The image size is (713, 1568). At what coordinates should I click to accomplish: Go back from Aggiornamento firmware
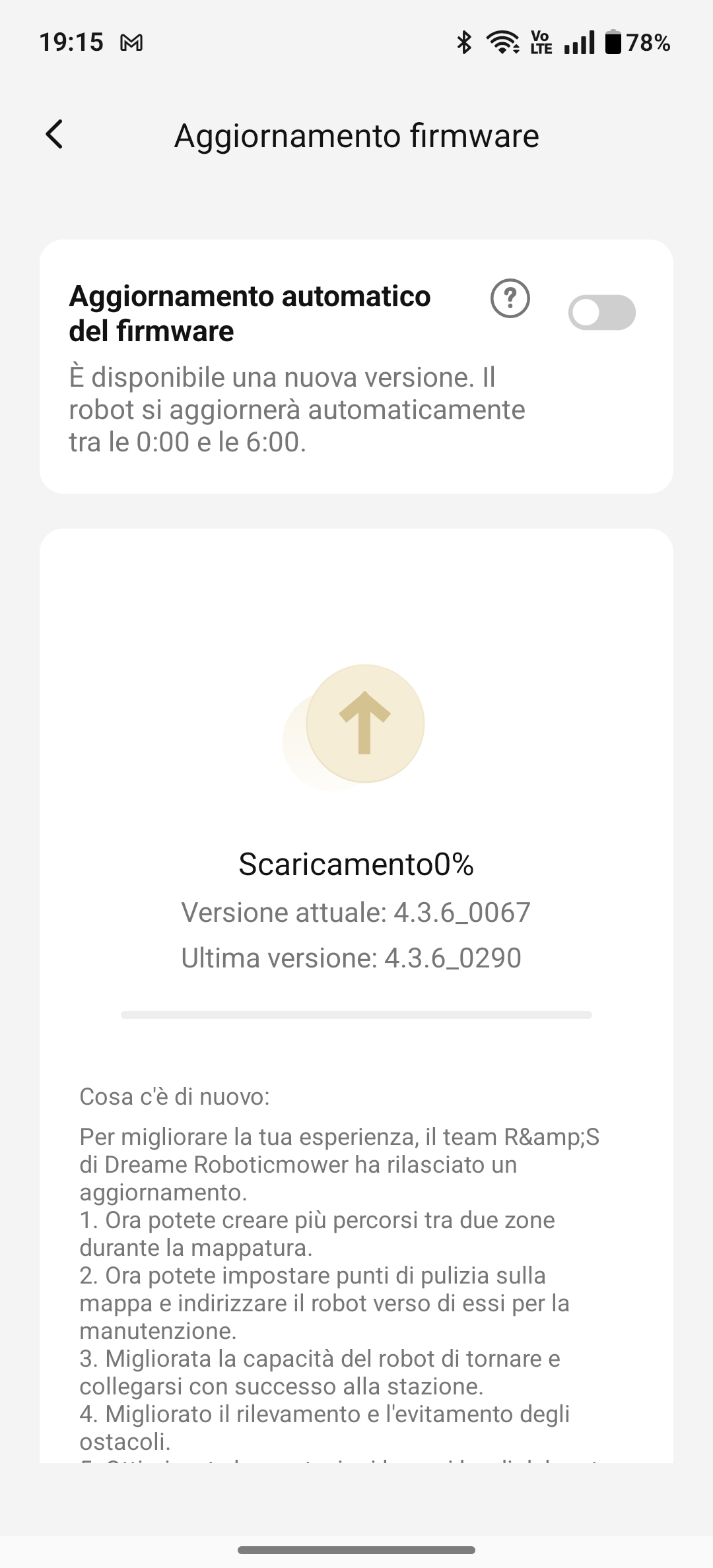click(54, 135)
